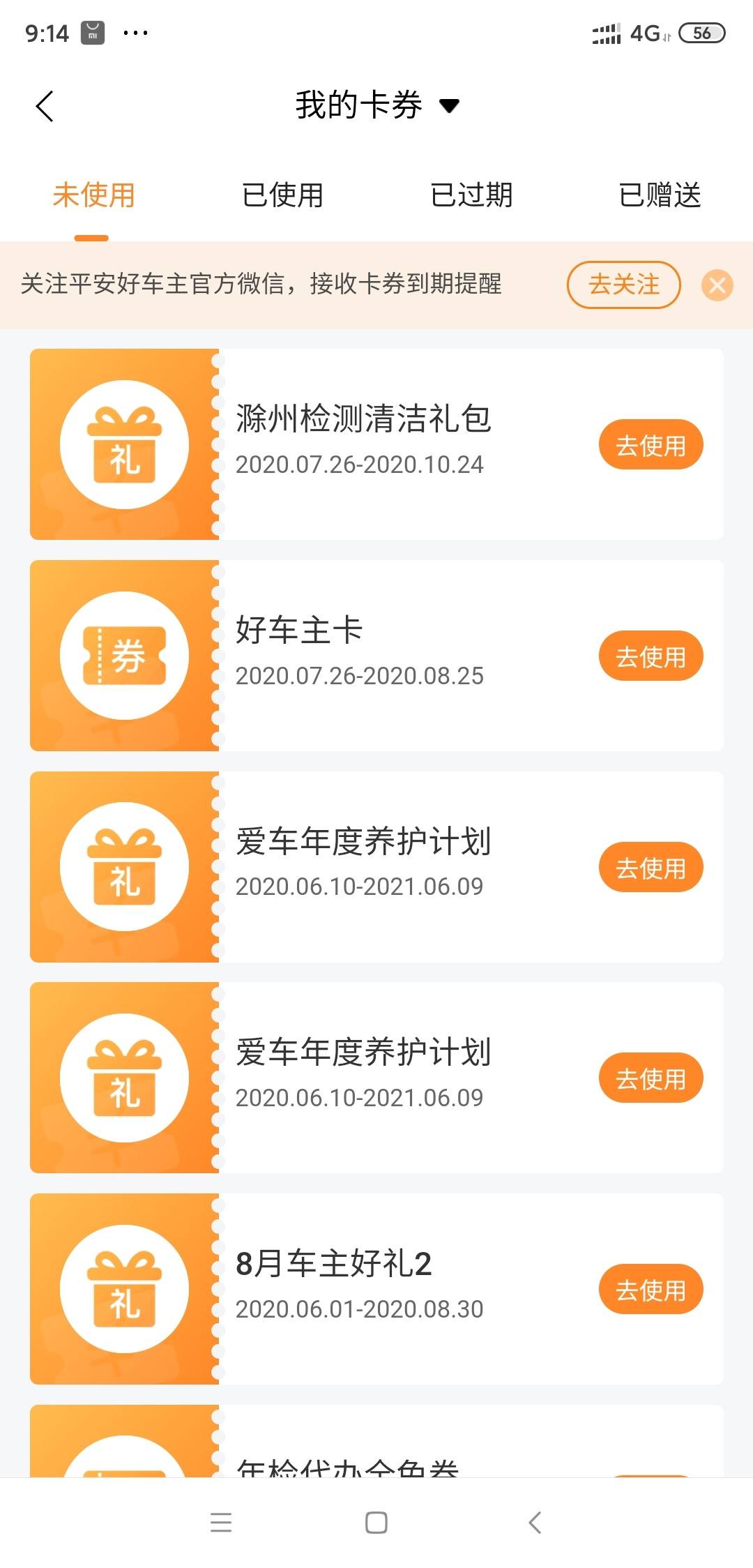Screen dimensions: 753x1568
Task: Tap the 去关注 button in the banner
Action: (623, 285)
